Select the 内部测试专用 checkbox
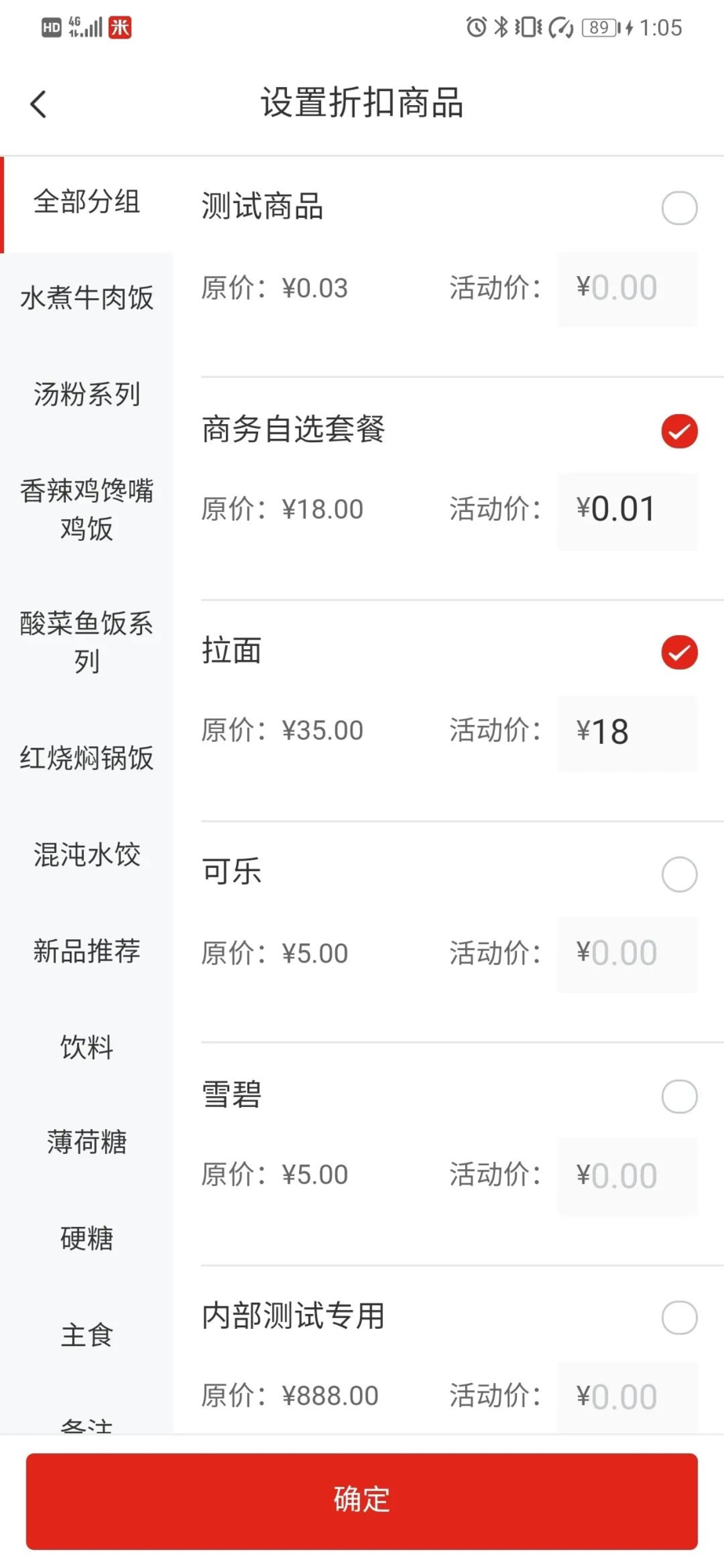 [x=679, y=1318]
